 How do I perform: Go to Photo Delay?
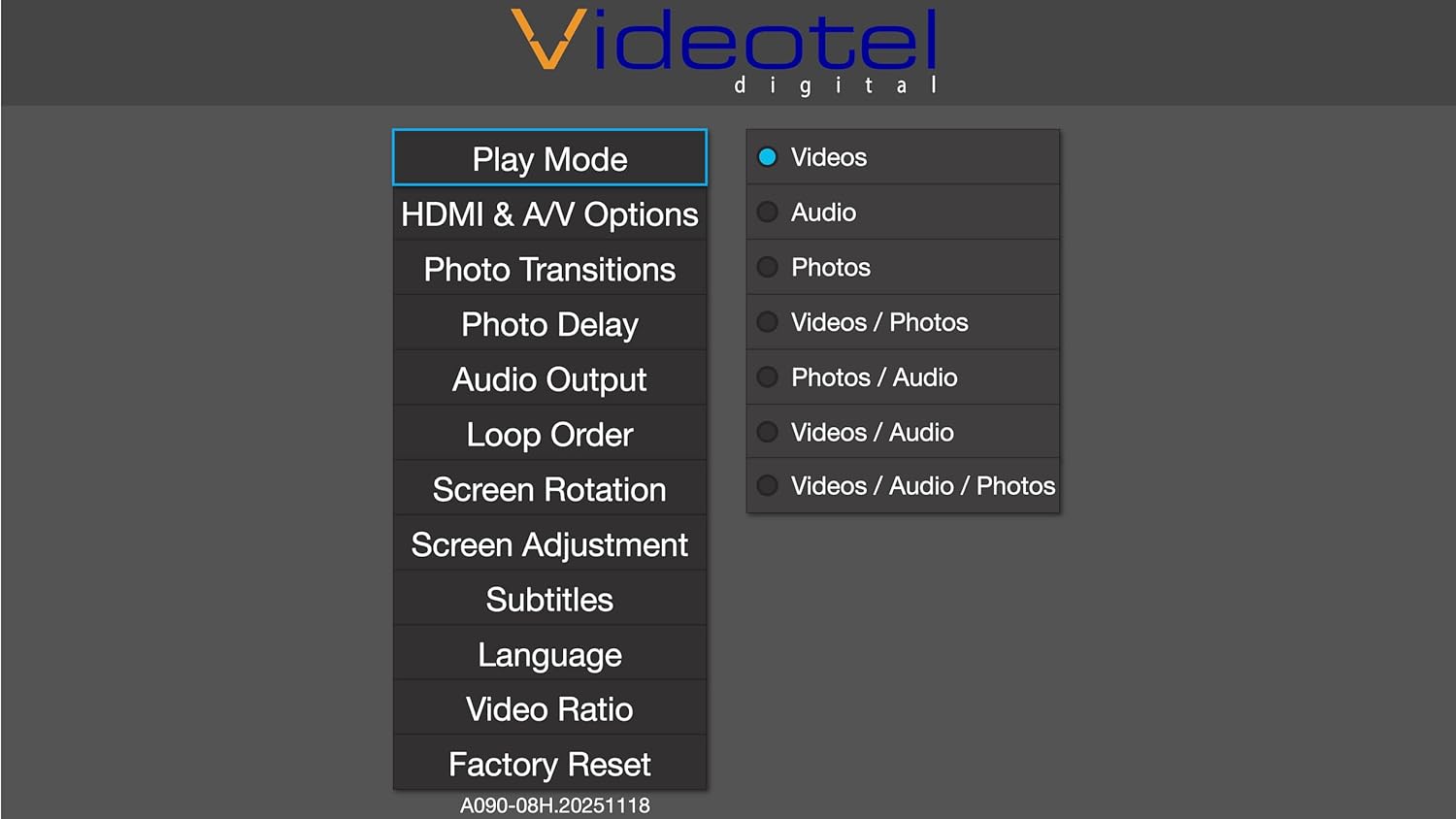(x=549, y=324)
